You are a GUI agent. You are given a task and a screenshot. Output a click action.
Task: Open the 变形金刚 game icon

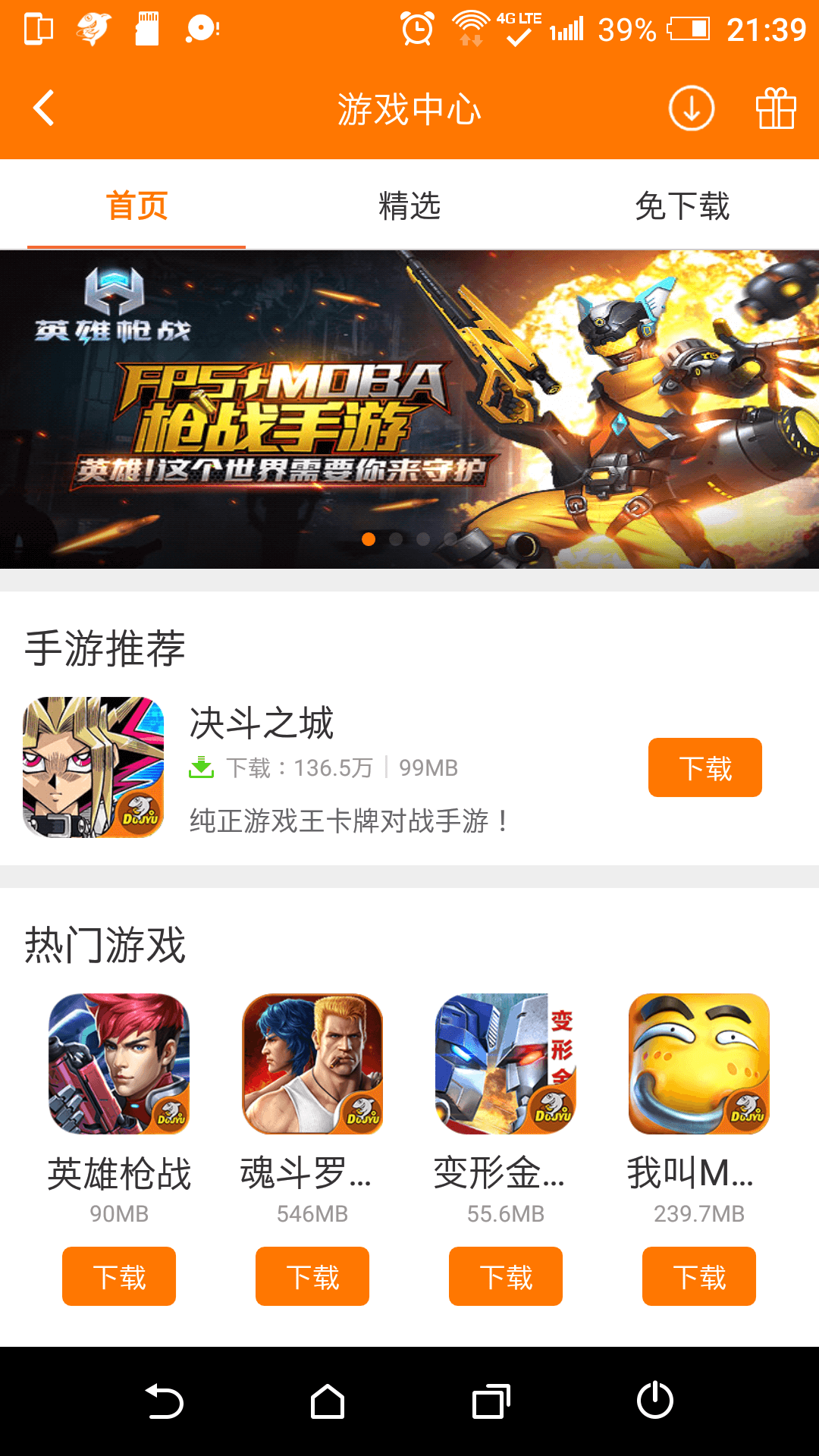[506, 1064]
